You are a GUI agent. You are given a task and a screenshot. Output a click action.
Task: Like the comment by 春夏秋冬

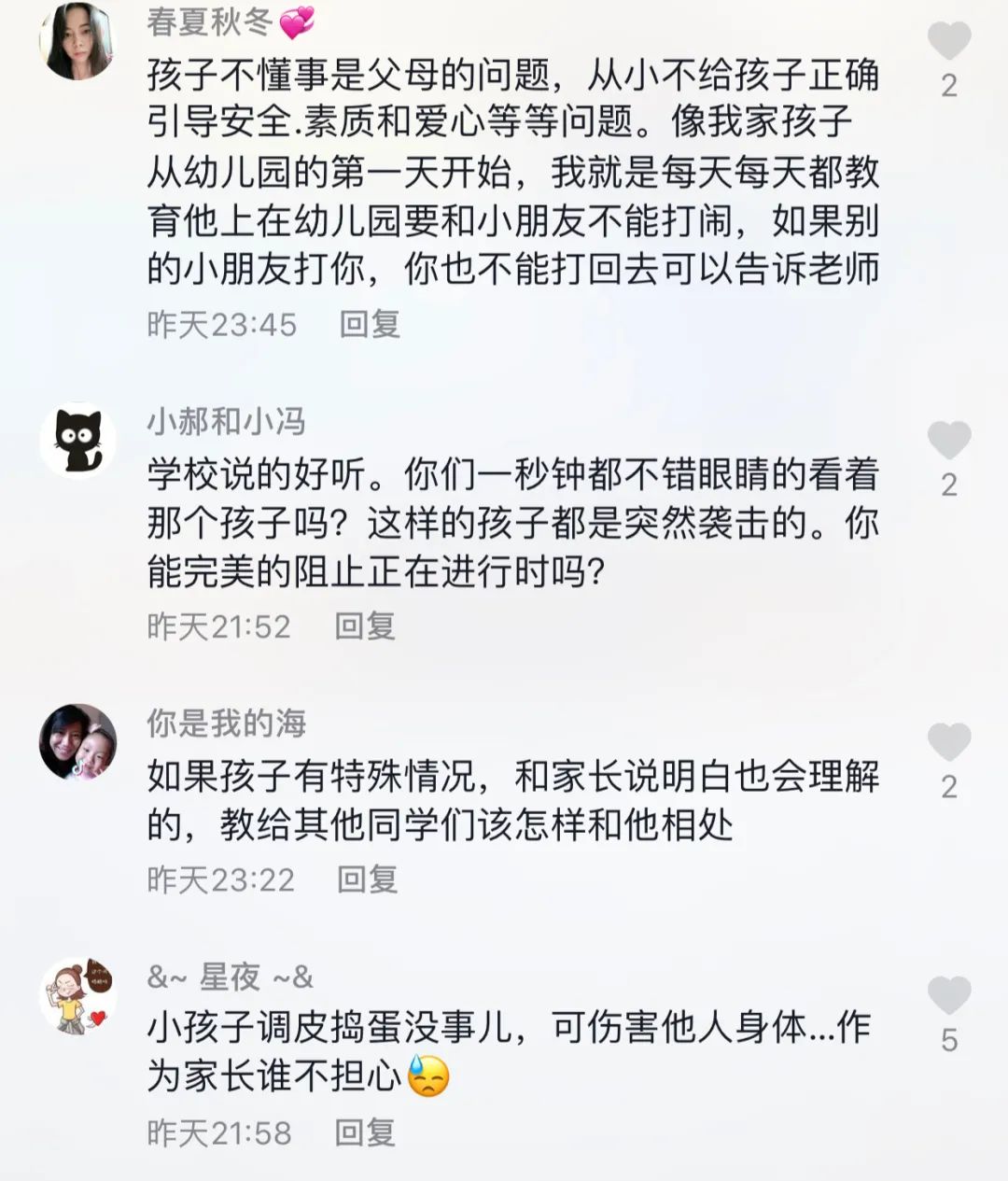pyautogui.click(x=949, y=41)
